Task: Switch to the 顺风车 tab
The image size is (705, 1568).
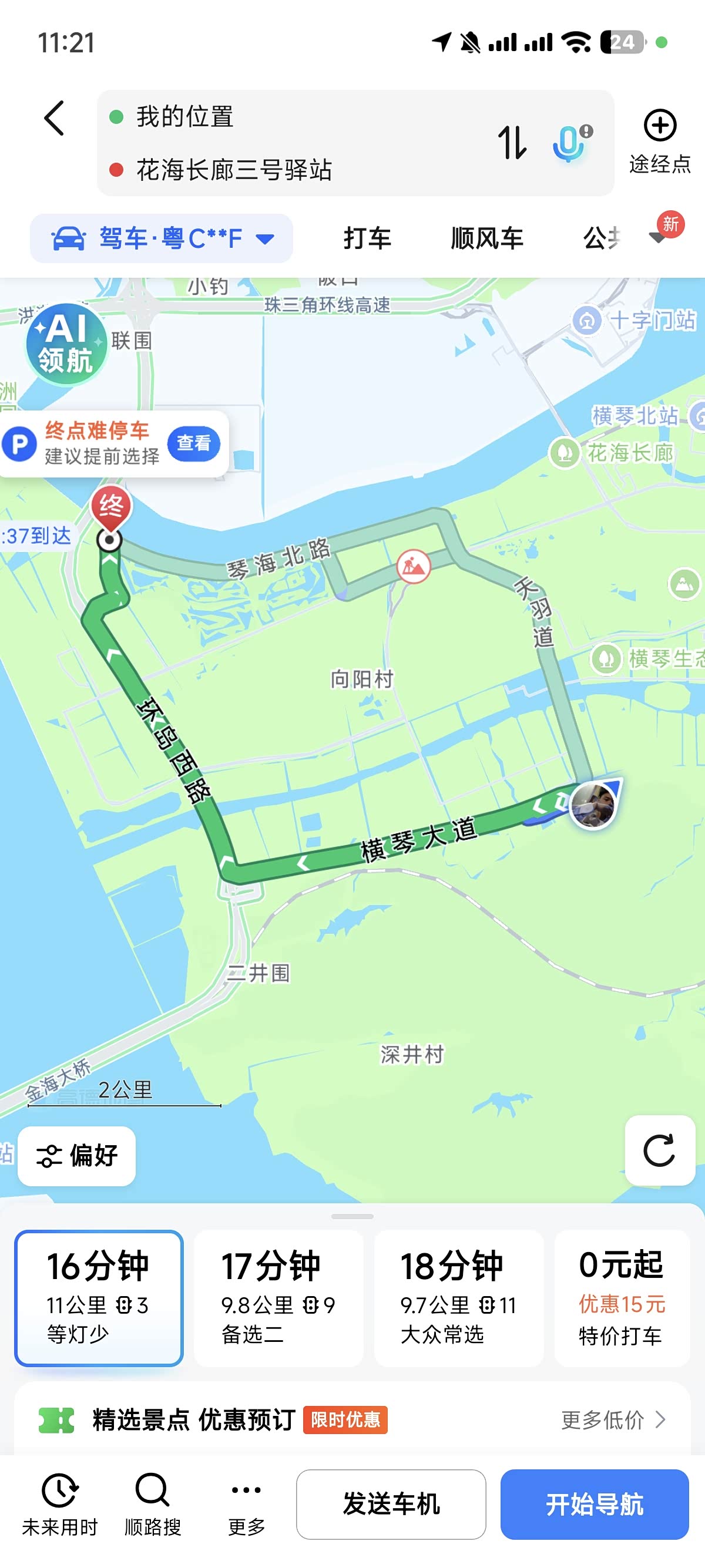Action: click(487, 238)
